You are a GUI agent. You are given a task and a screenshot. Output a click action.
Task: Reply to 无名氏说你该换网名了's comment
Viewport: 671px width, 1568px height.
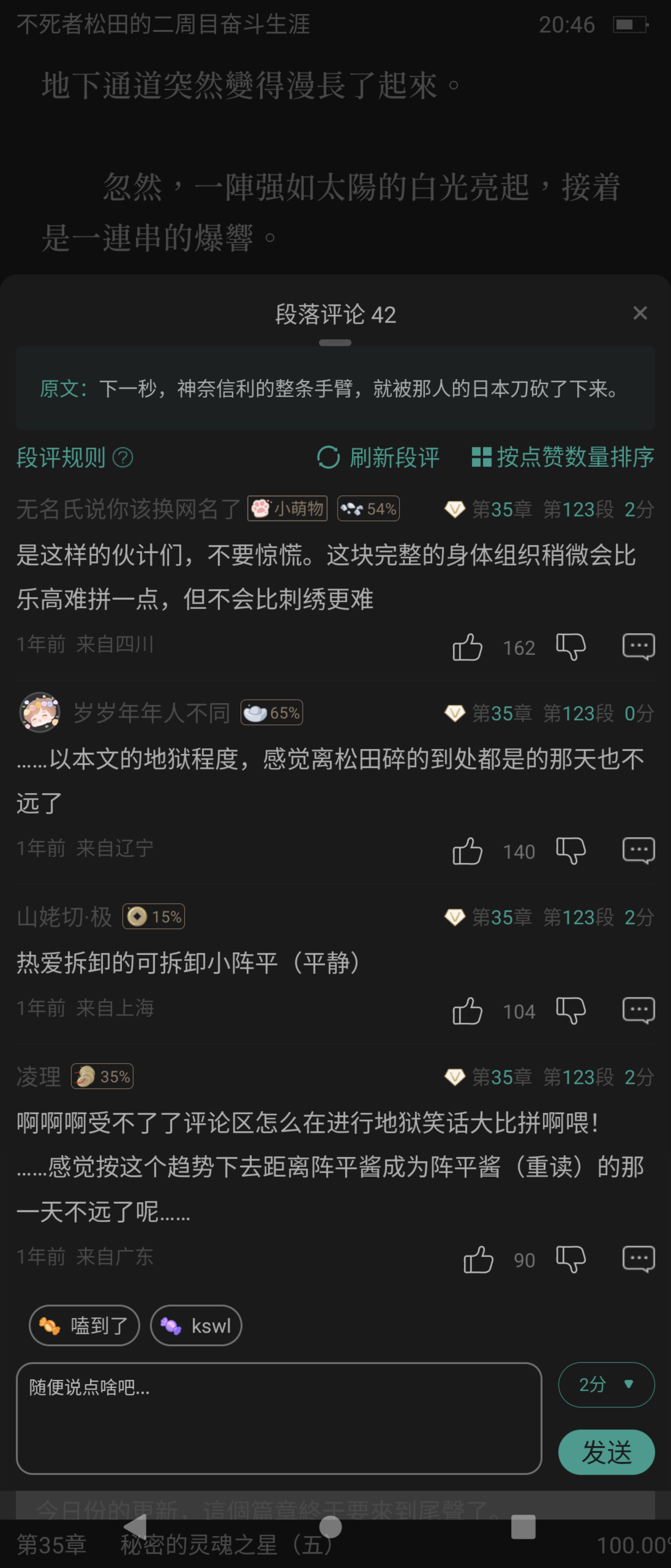coord(638,646)
